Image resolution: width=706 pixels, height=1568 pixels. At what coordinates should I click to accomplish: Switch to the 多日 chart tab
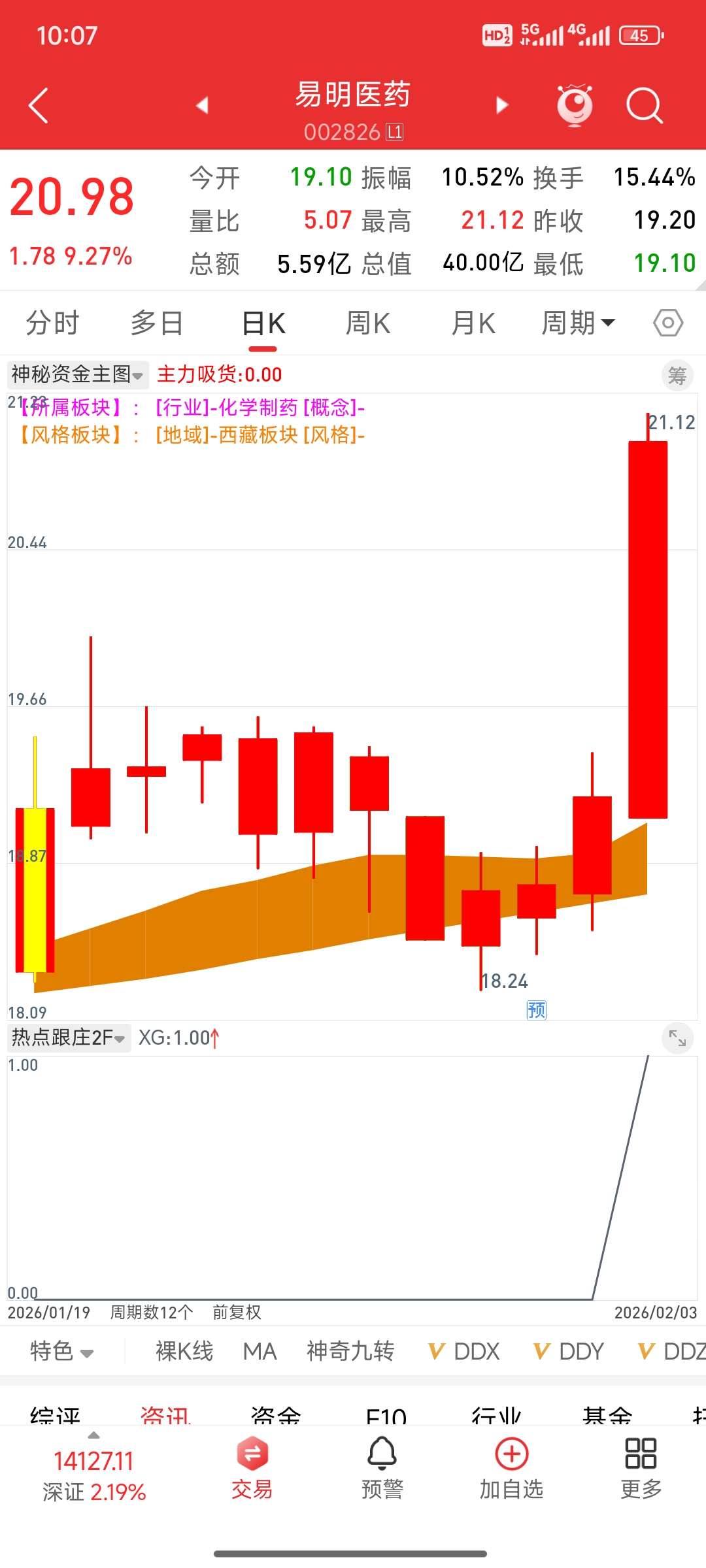157,323
